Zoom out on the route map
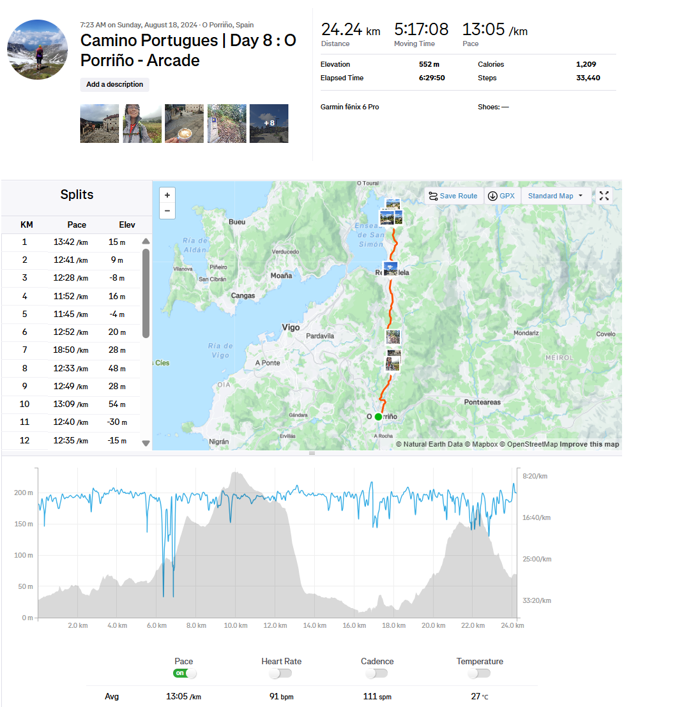 (167, 211)
